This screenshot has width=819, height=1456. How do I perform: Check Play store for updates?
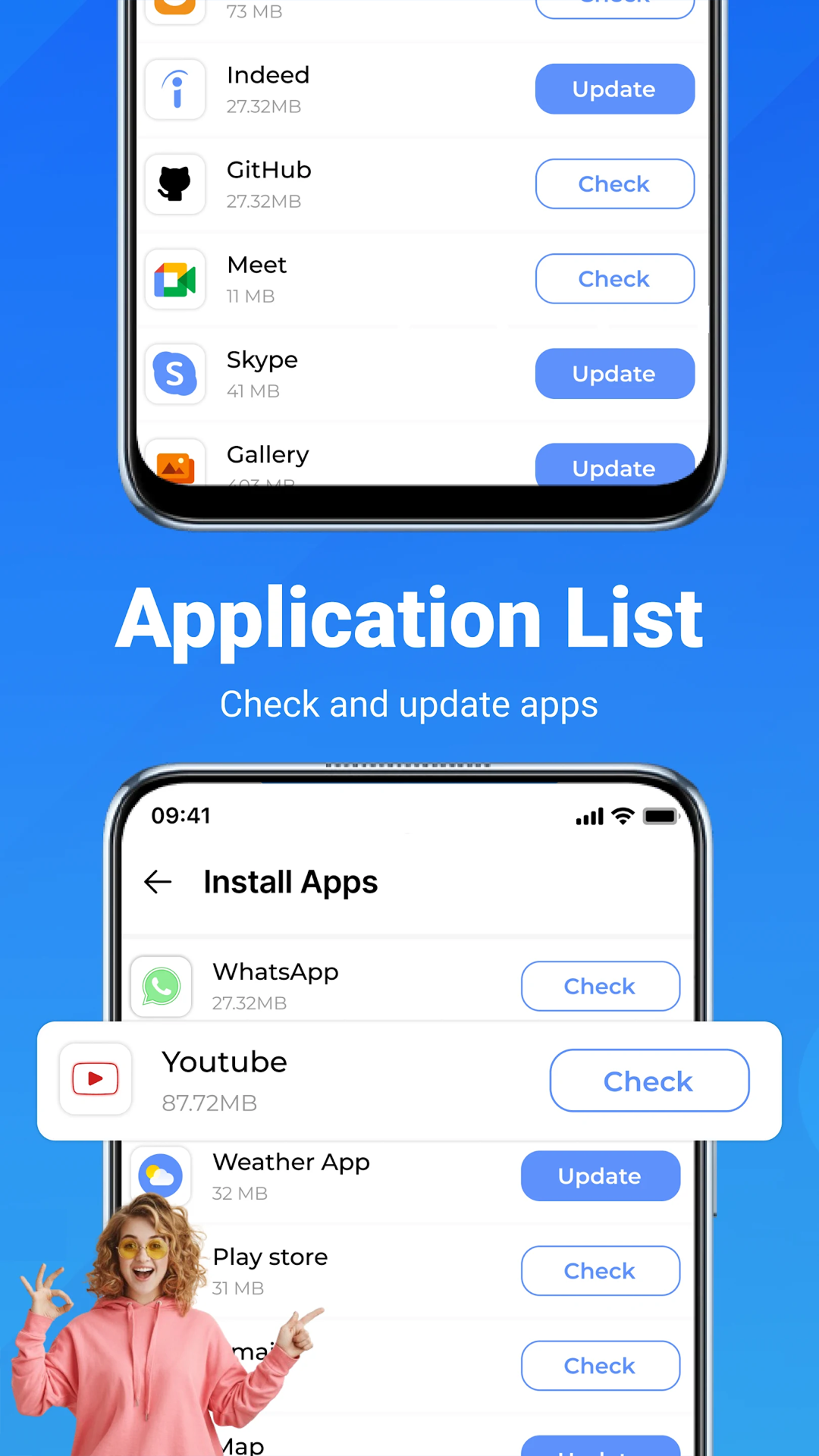(x=600, y=1270)
